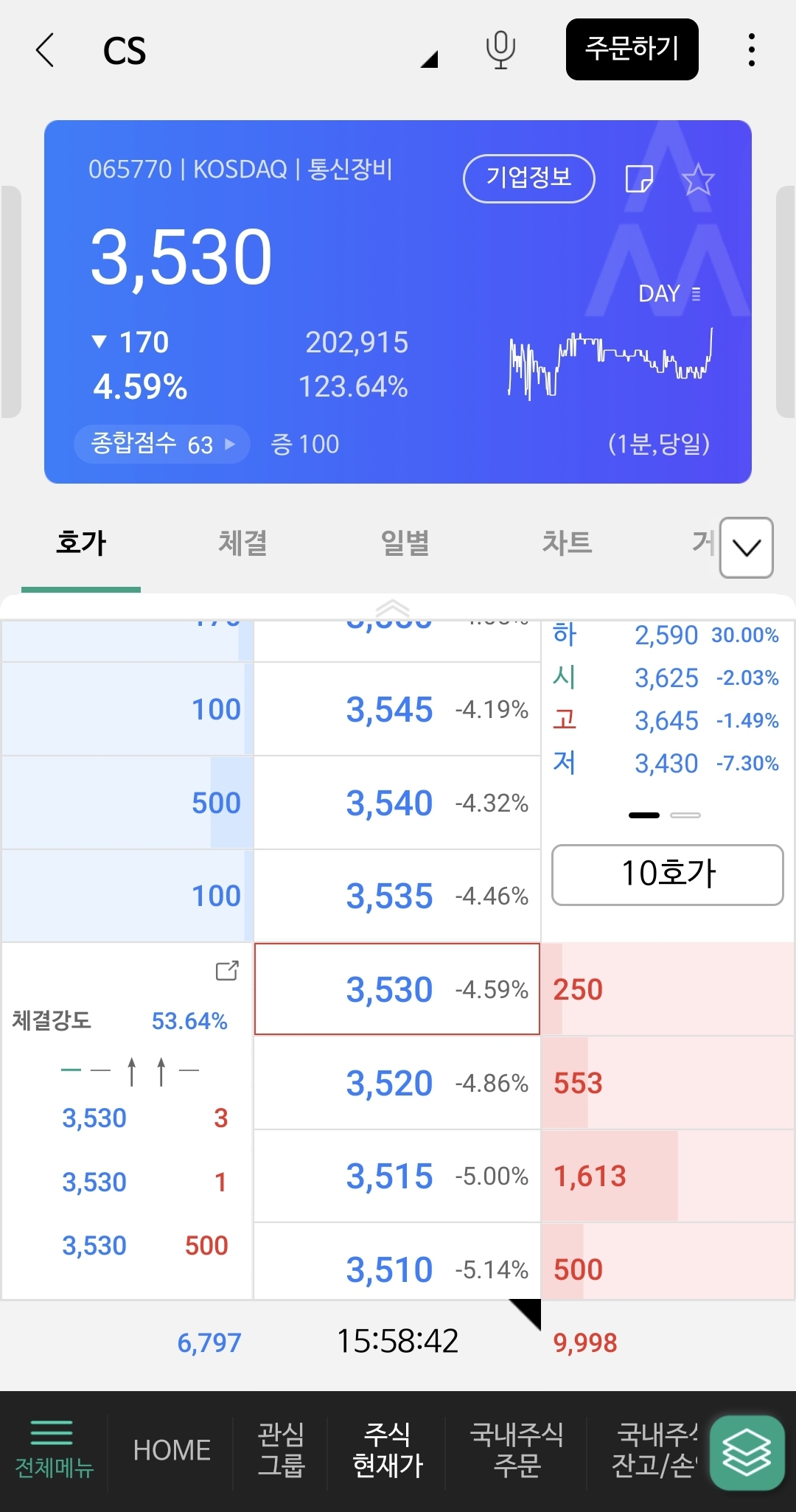This screenshot has width=796, height=1512.
Task: Open the 전체메뉴 full menu
Action: click(x=54, y=1451)
